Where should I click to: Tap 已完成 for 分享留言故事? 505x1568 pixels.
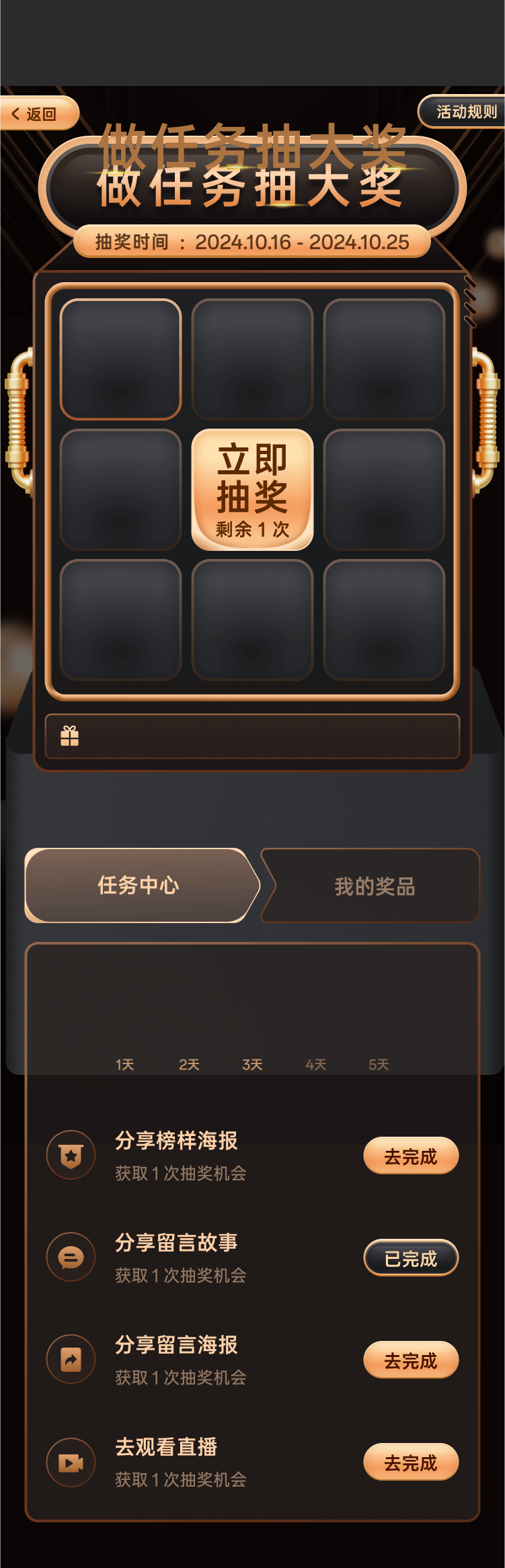point(411,1258)
